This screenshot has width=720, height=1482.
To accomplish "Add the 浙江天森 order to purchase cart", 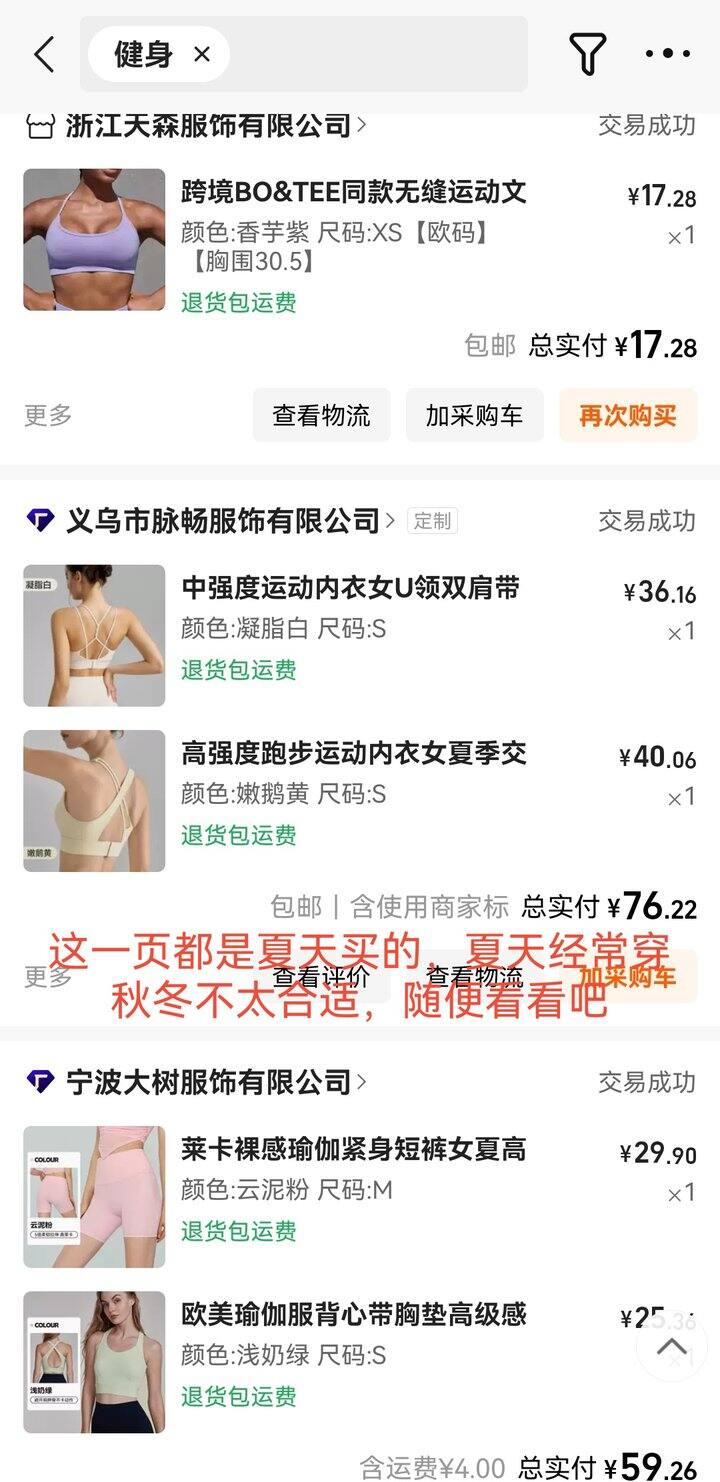I will 474,415.
